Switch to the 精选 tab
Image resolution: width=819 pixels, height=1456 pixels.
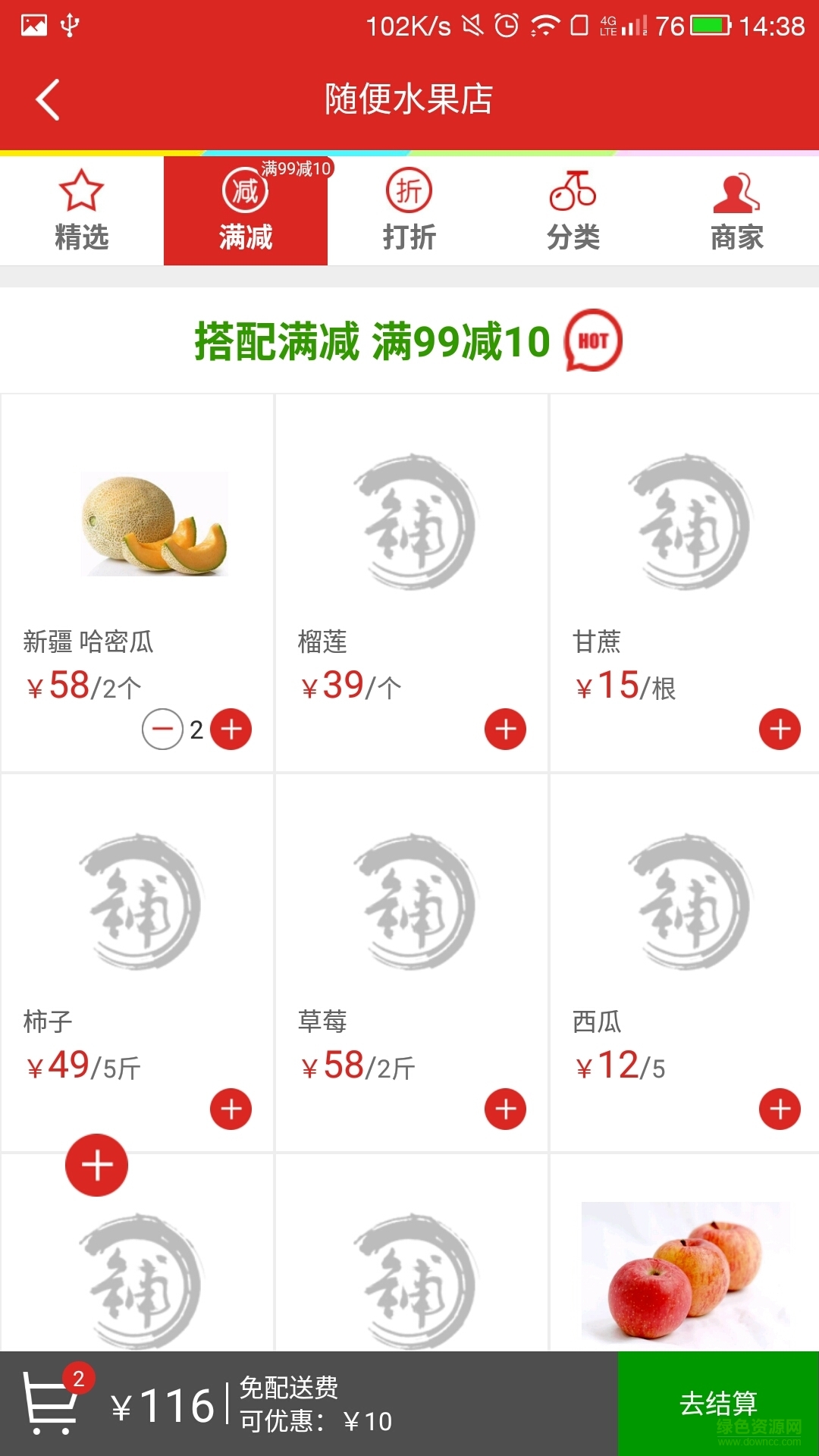click(x=81, y=210)
